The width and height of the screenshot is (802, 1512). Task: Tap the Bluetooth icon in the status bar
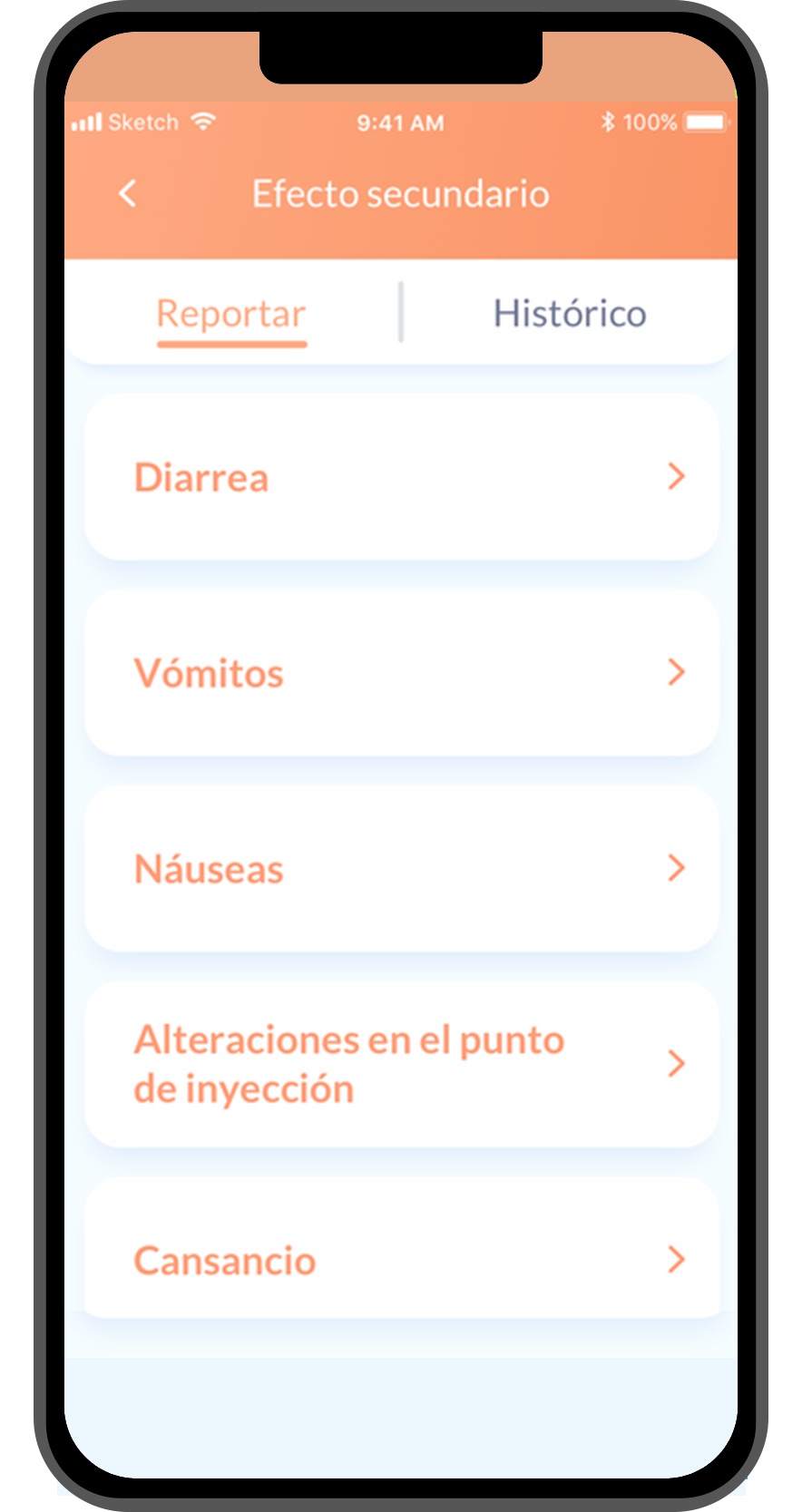pos(609,121)
